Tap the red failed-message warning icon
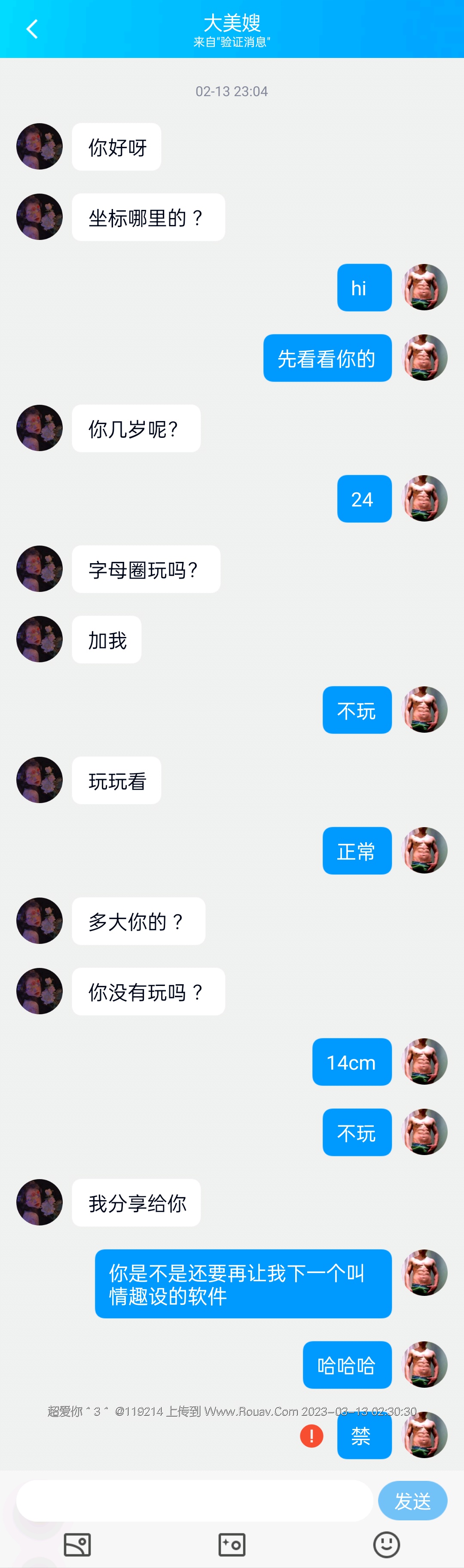This screenshot has width=464, height=1568. tap(311, 1437)
